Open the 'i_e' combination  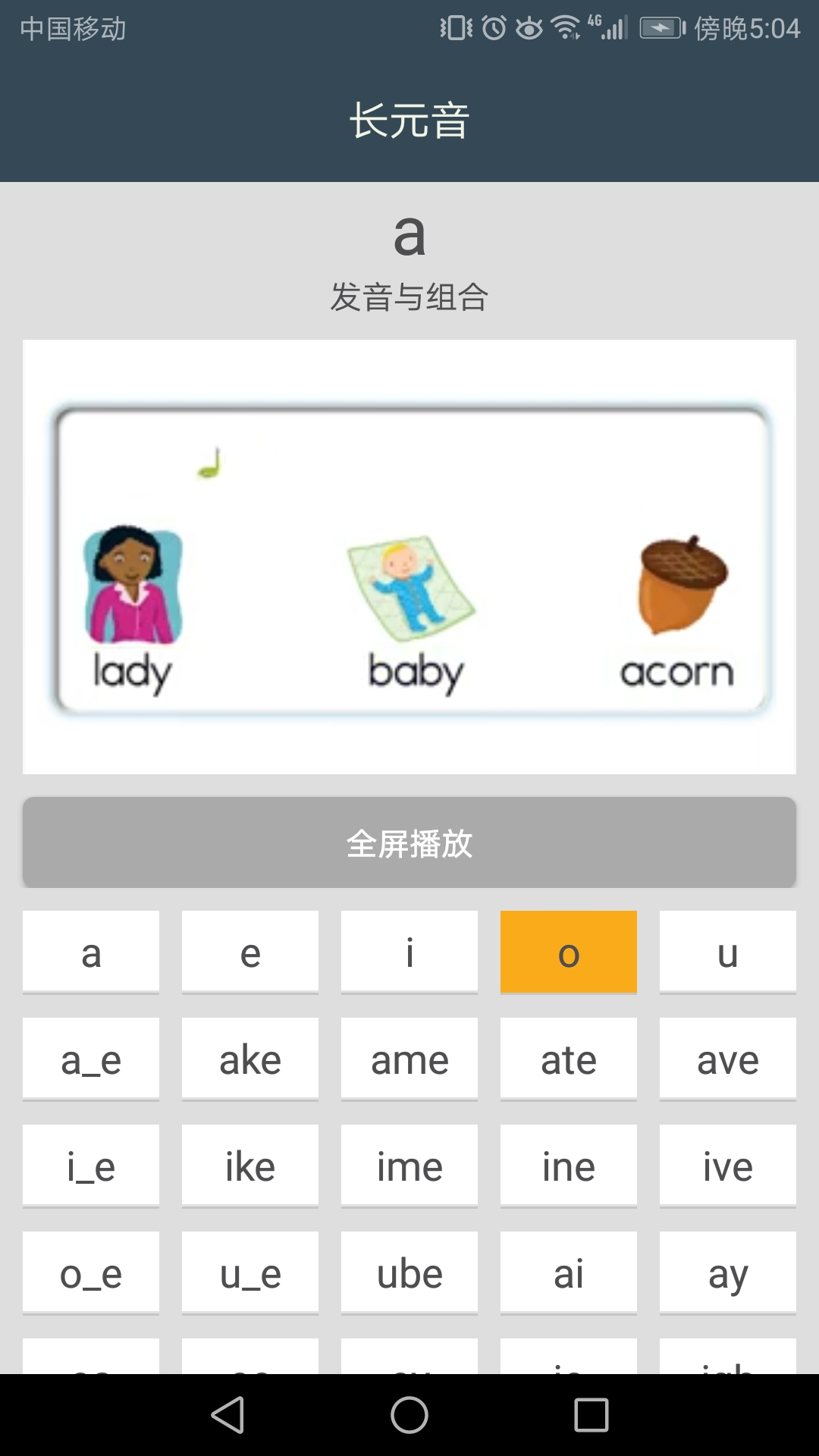click(91, 1166)
